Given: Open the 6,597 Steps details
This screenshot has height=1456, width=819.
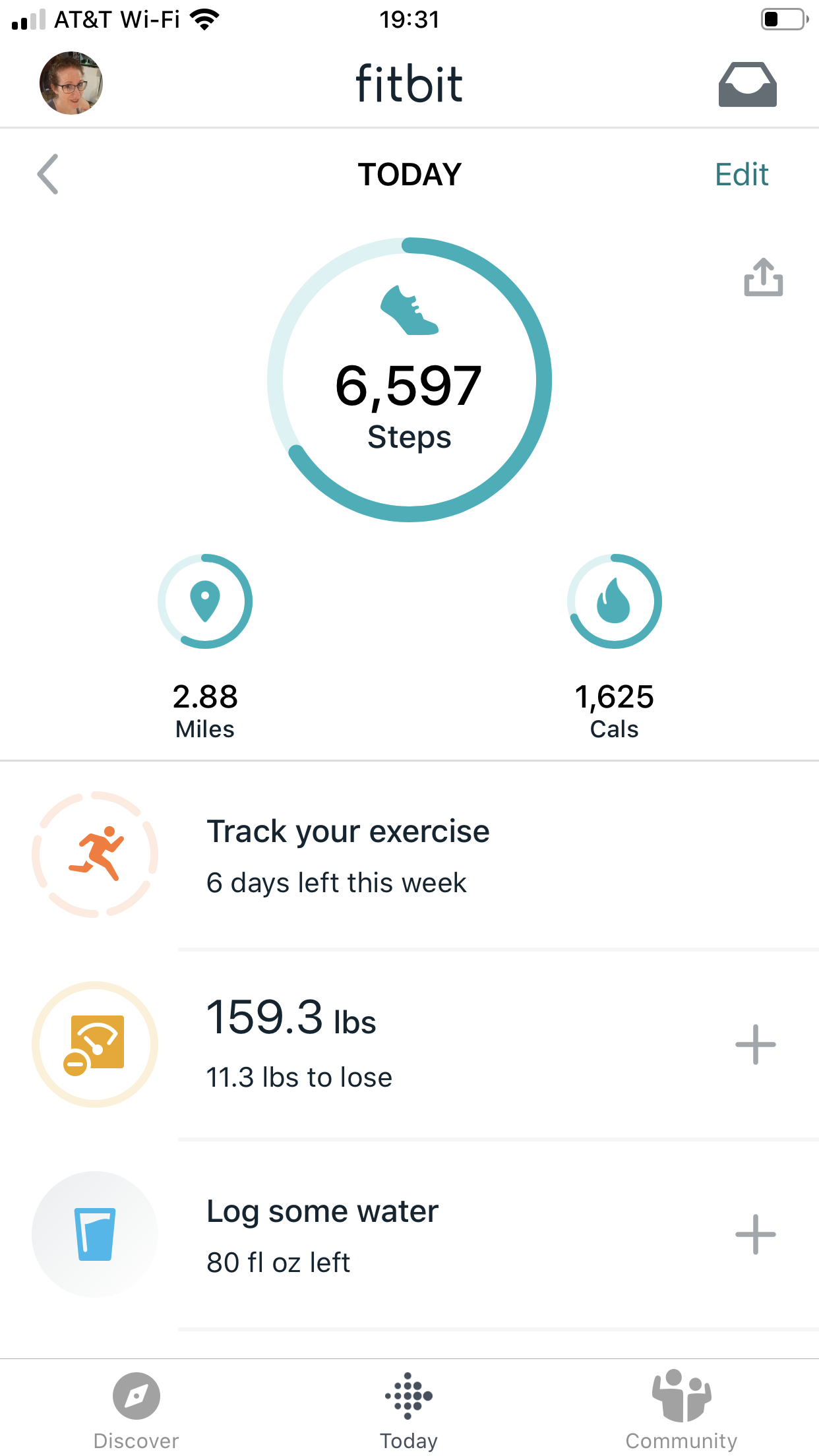Looking at the screenshot, I should point(409,380).
